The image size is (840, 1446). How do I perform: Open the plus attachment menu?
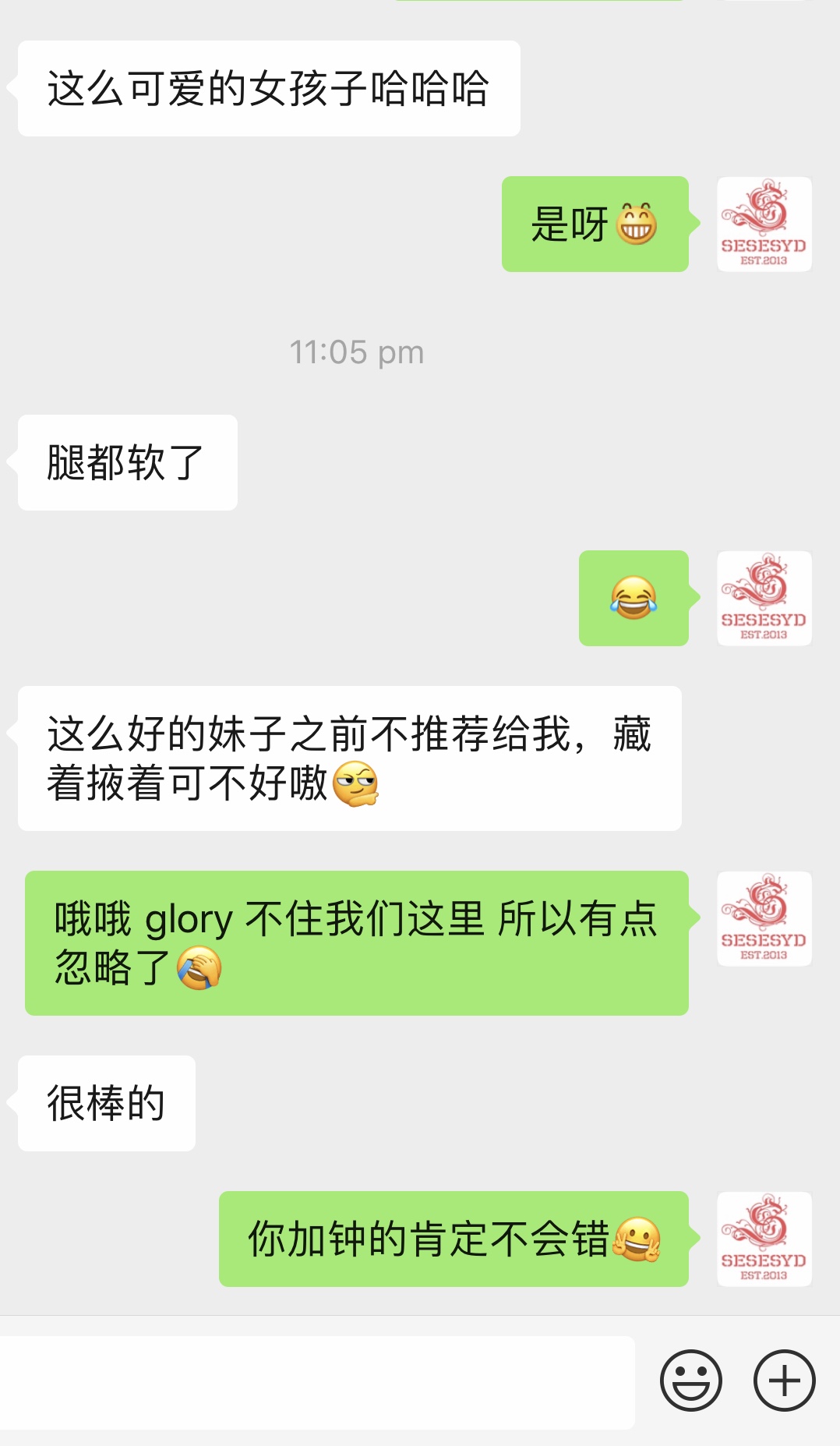[x=784, y=1380]
